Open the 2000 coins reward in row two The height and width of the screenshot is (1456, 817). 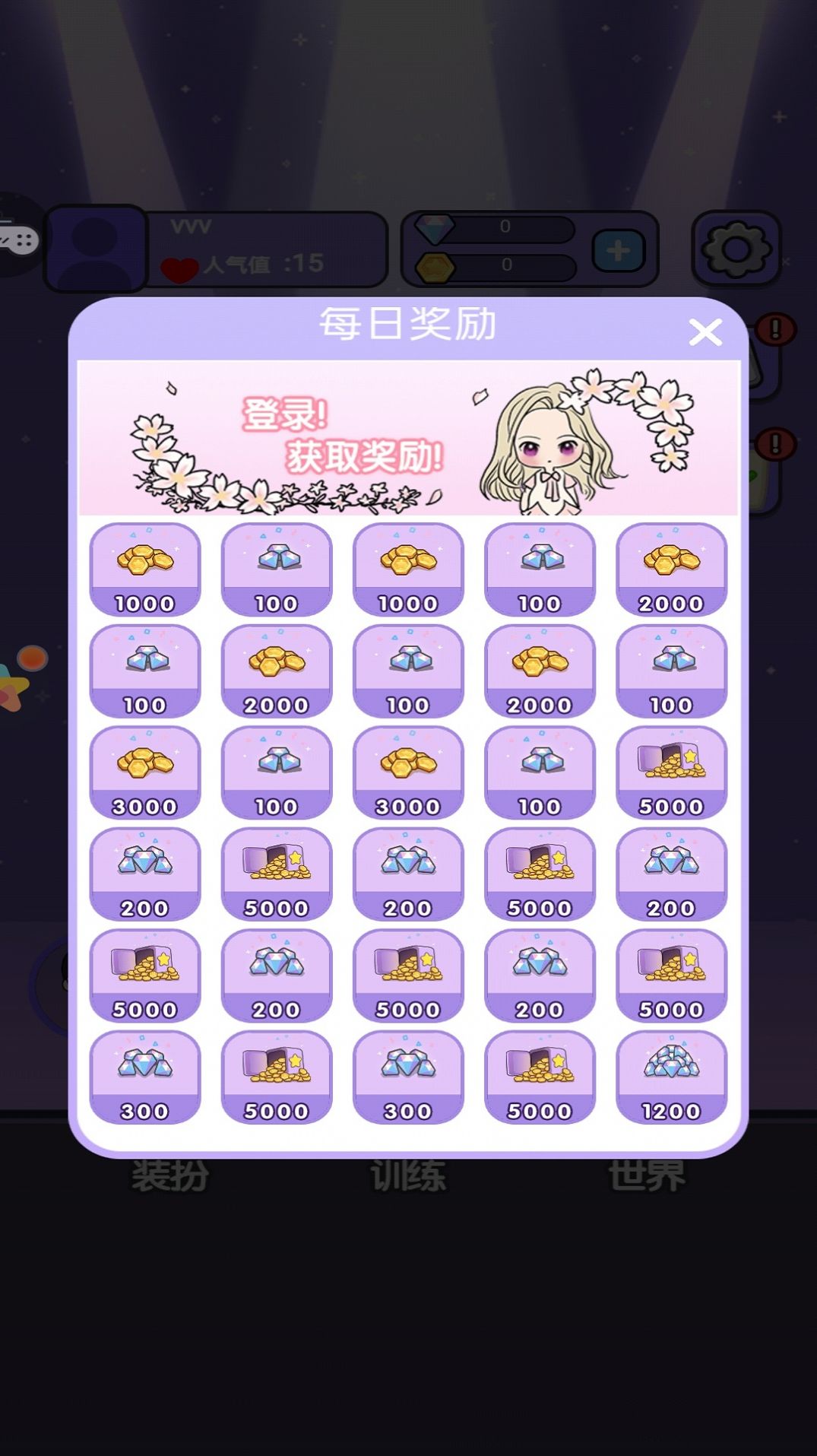pyautogui.click(x=277, y=672)
